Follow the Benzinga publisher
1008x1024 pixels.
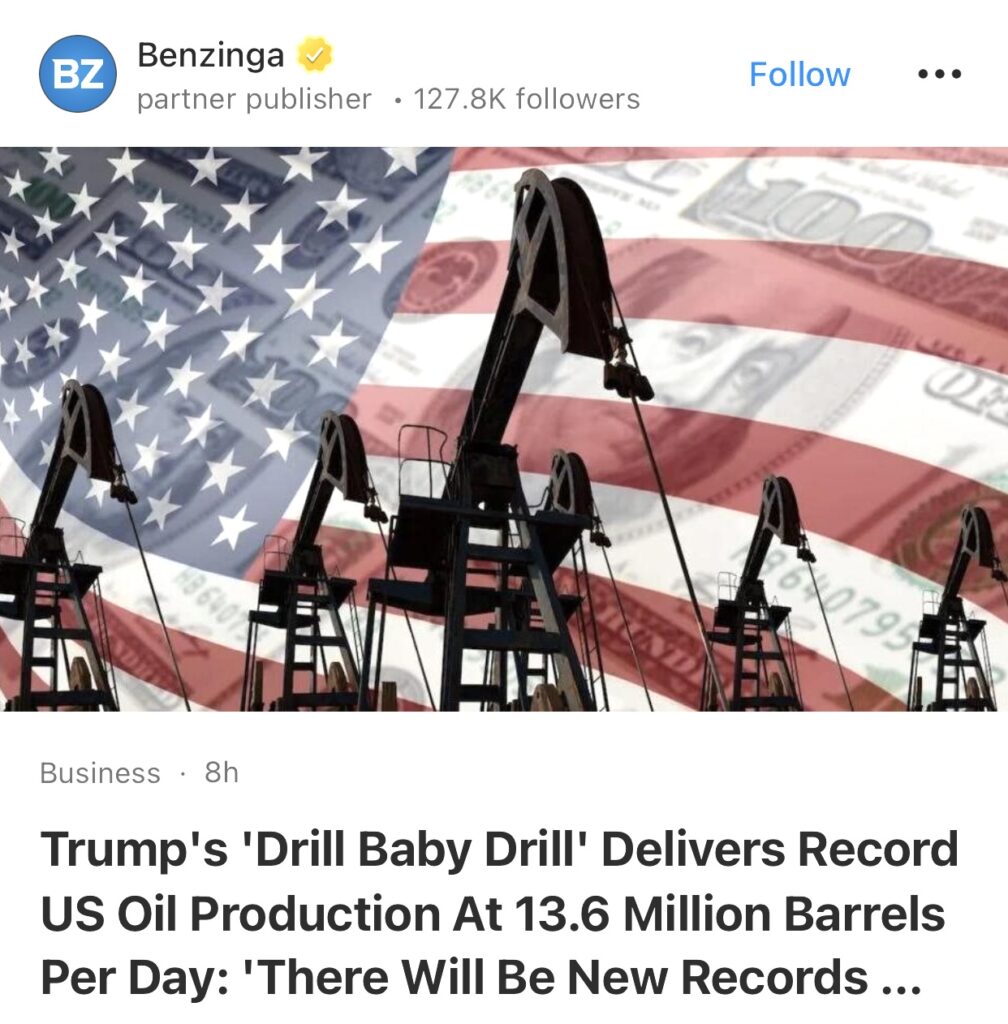click(x=799, y=75)
